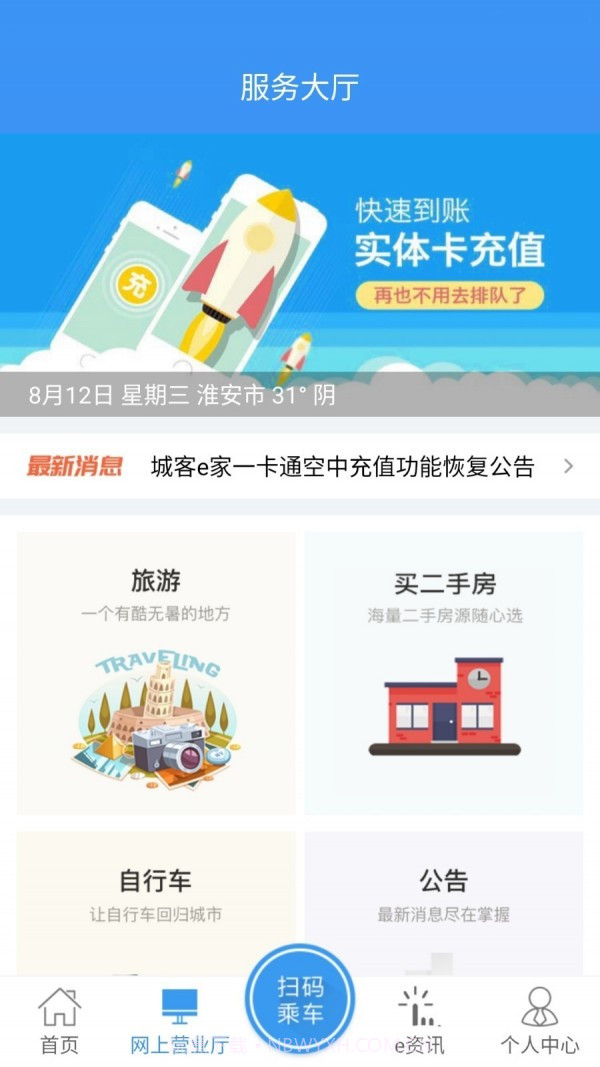This screenshot has width=600, height=1067.
Task: Tap the 扫码乘车 button
Action: point(300,1000)
